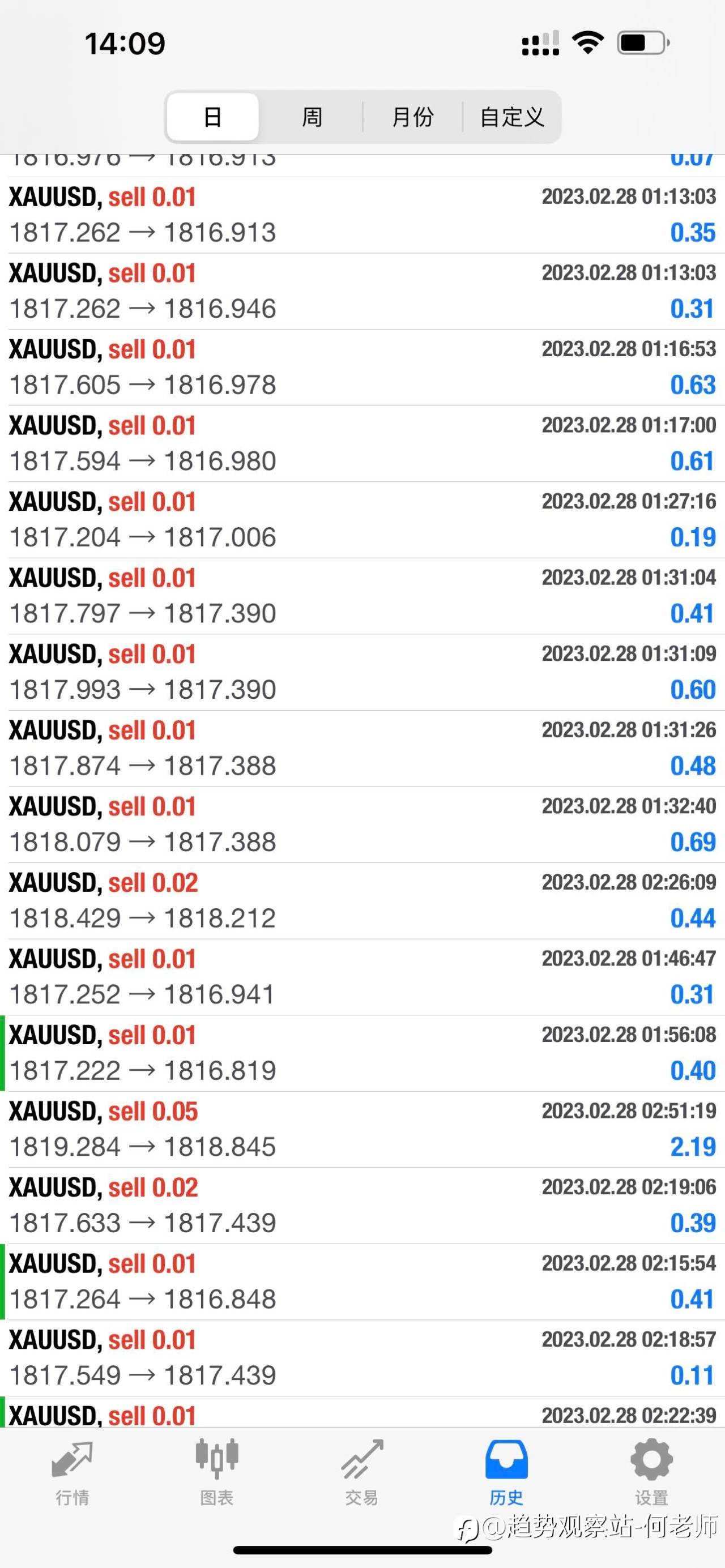The width and height of the screenshot is (725, 1568).
Task: Select the 日 period segment
Action: (212, 117)
